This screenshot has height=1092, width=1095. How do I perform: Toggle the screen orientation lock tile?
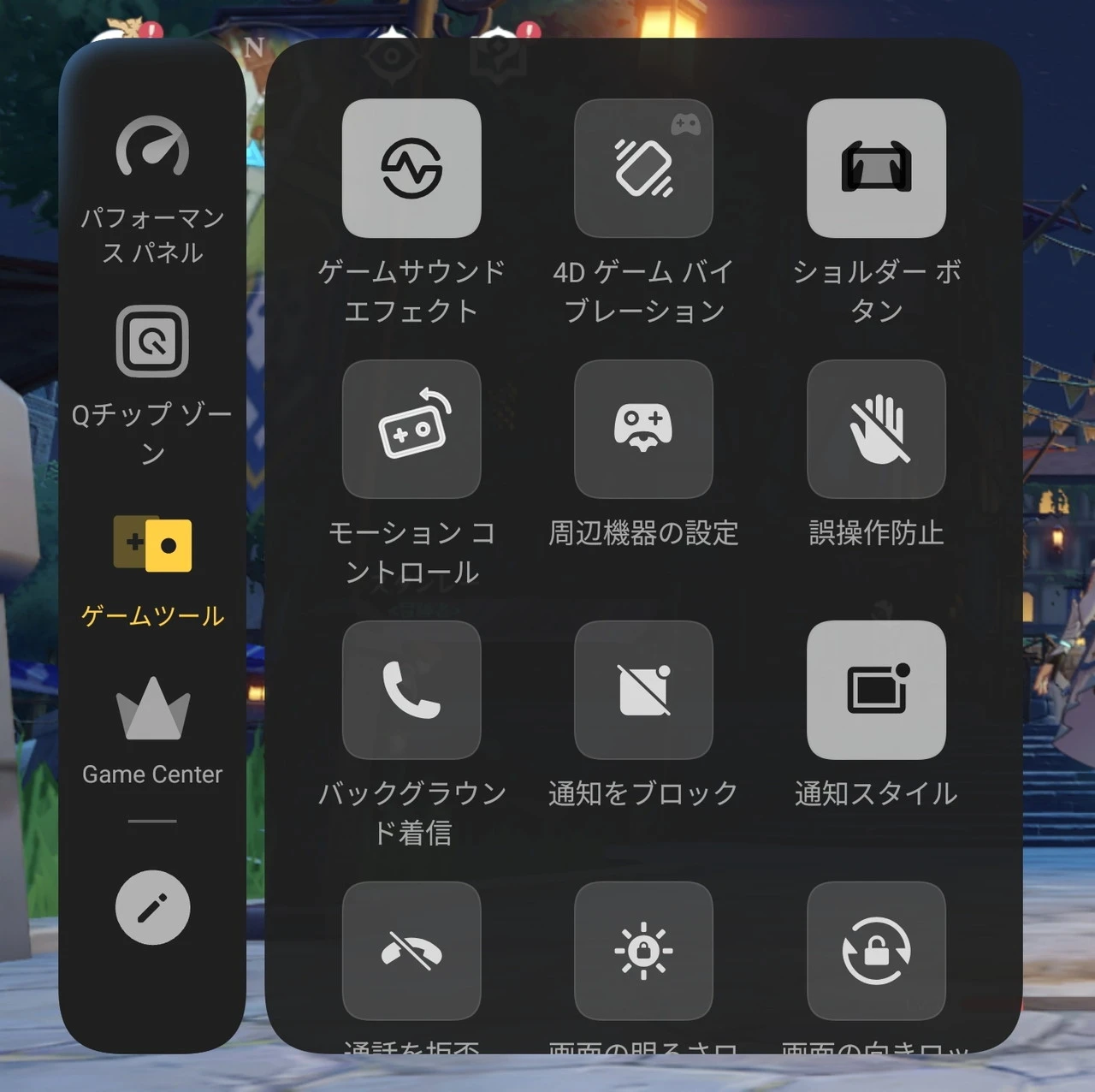click(876, 950)
